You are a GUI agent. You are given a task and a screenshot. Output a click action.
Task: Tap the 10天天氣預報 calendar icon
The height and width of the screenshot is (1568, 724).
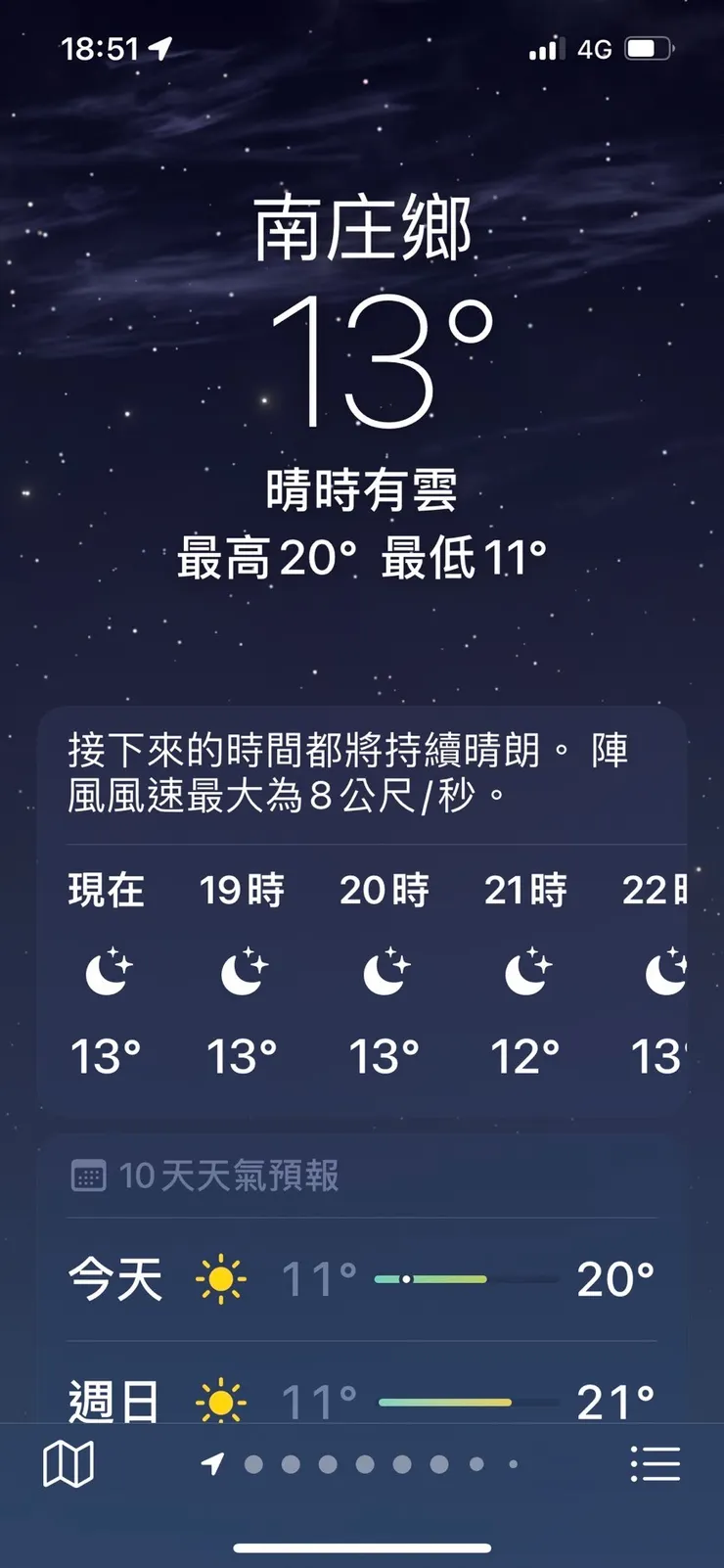[88, 1177]
